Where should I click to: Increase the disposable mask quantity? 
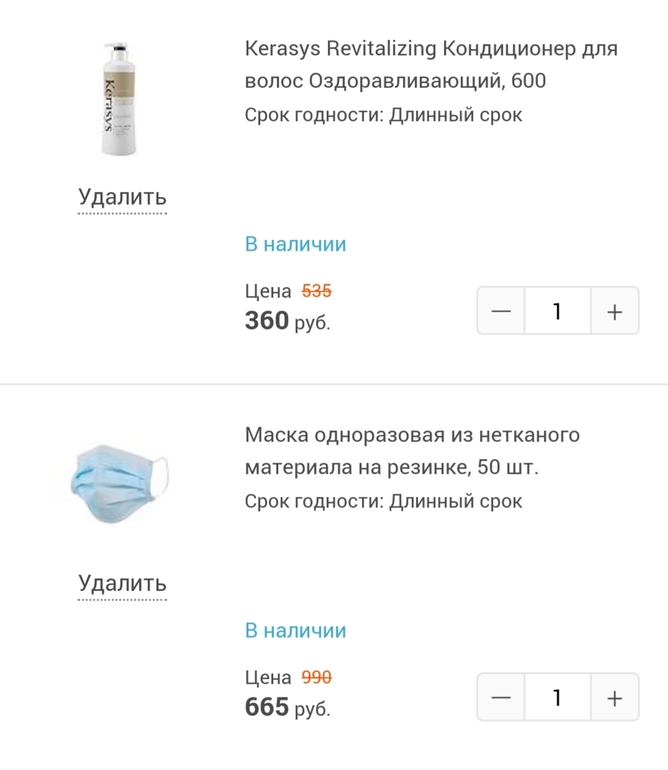614,698
